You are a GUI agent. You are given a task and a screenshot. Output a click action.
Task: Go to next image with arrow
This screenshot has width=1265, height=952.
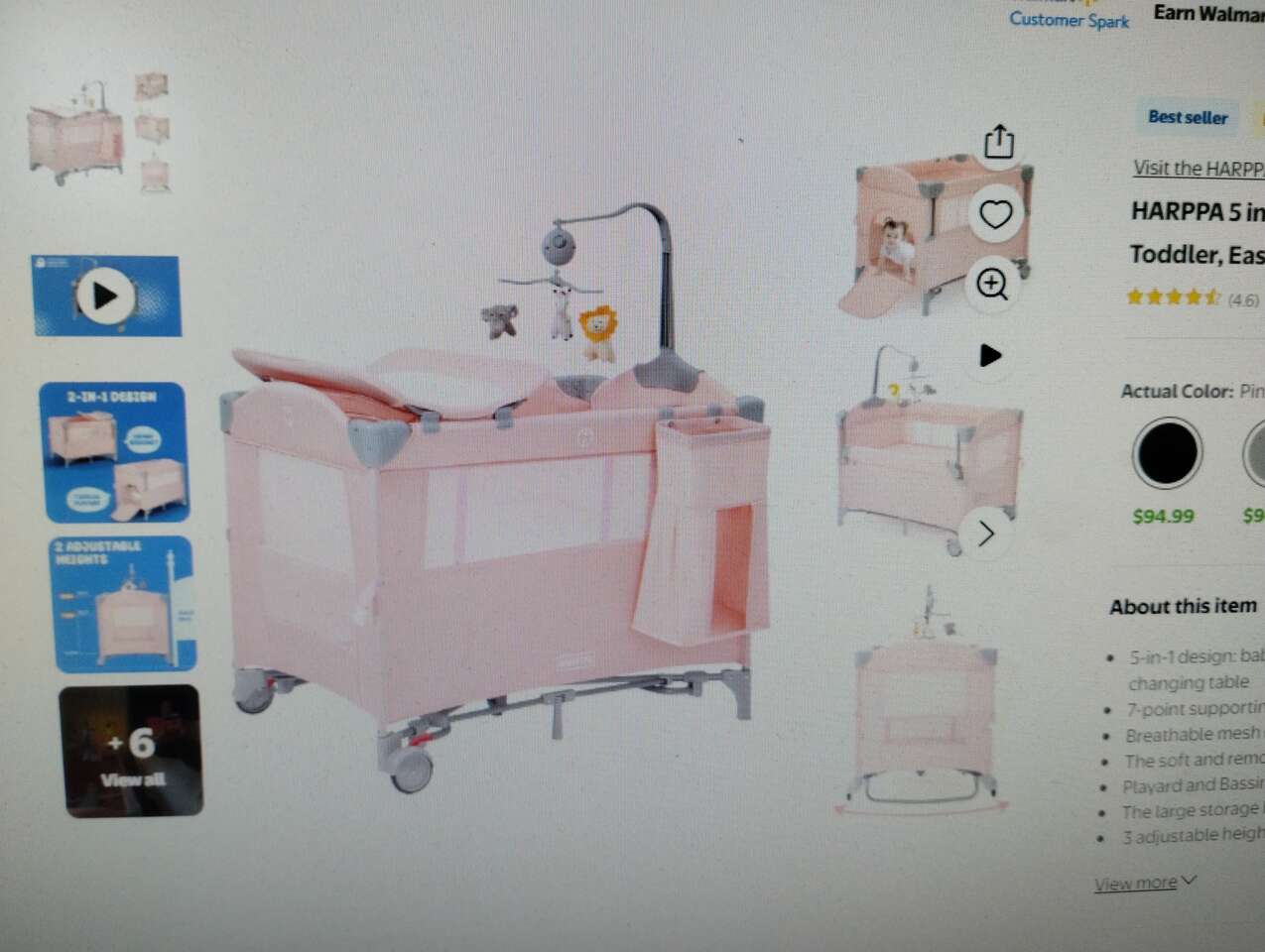click(985, 535)
